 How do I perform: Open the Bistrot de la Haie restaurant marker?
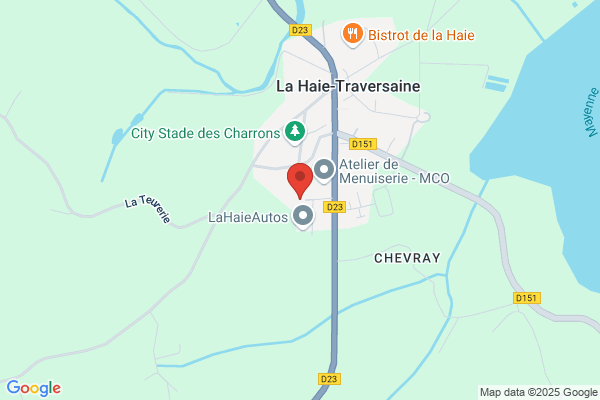pos(352,34)
